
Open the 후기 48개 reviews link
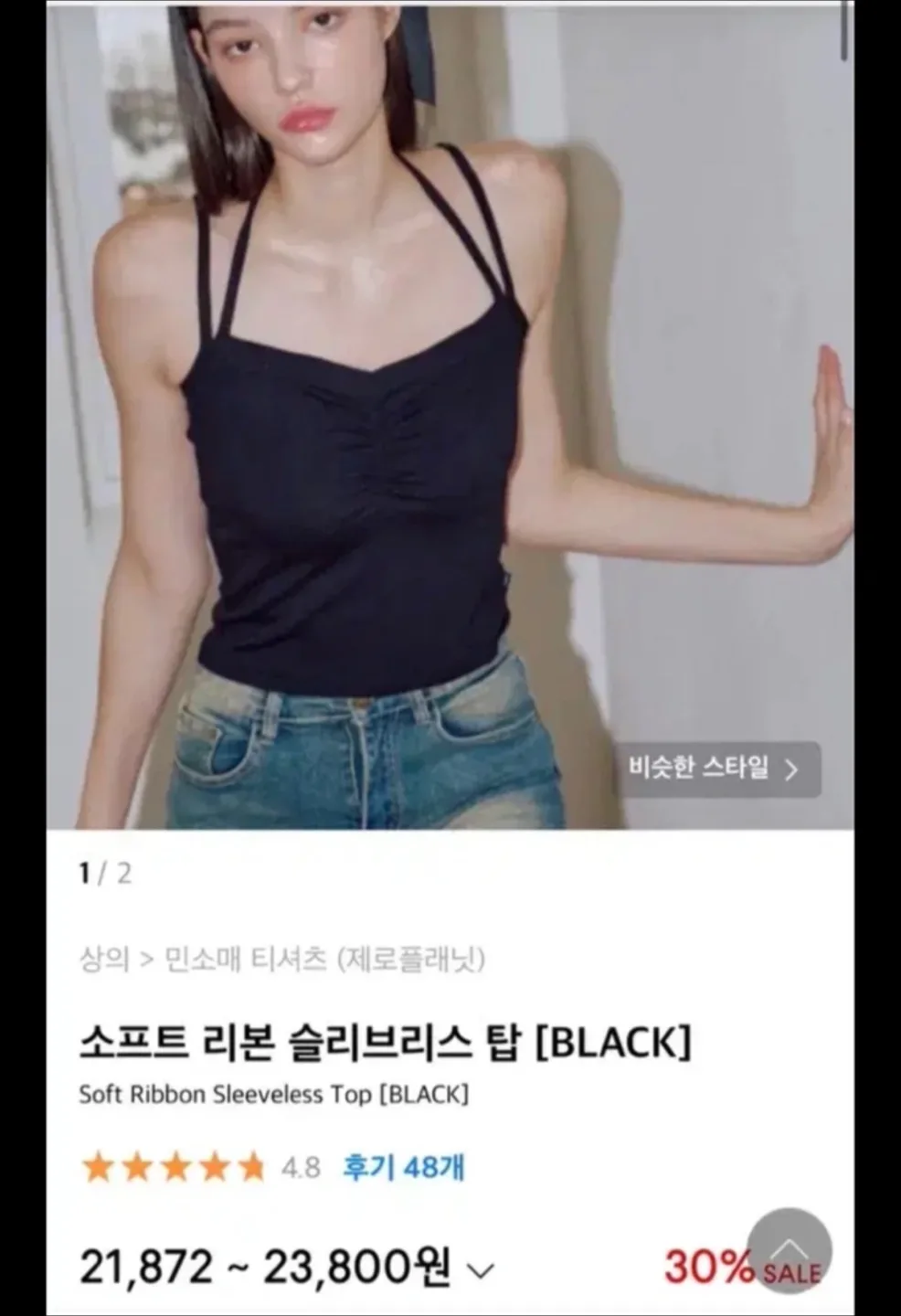coord(403,1167)
